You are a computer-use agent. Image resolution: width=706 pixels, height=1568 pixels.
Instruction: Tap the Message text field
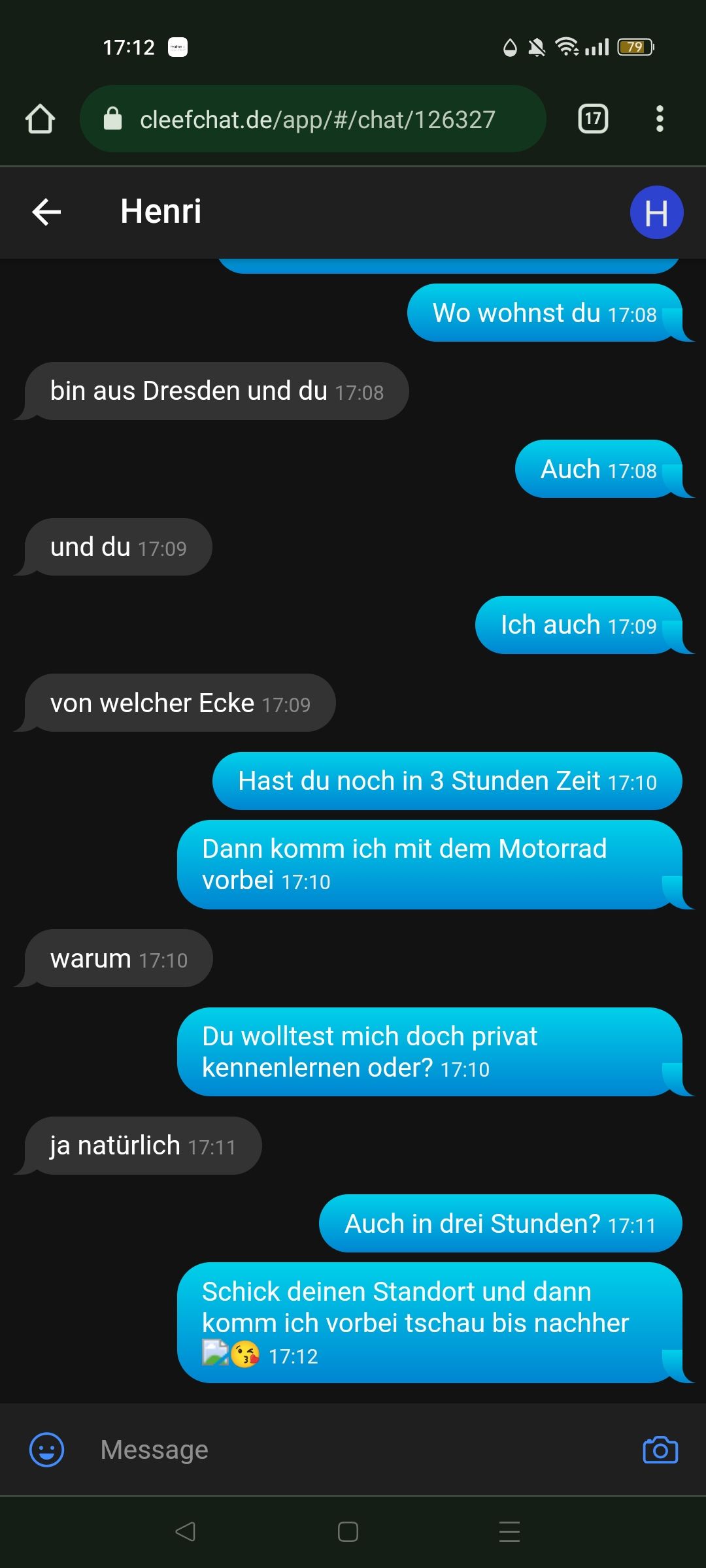coord(353,1450)
